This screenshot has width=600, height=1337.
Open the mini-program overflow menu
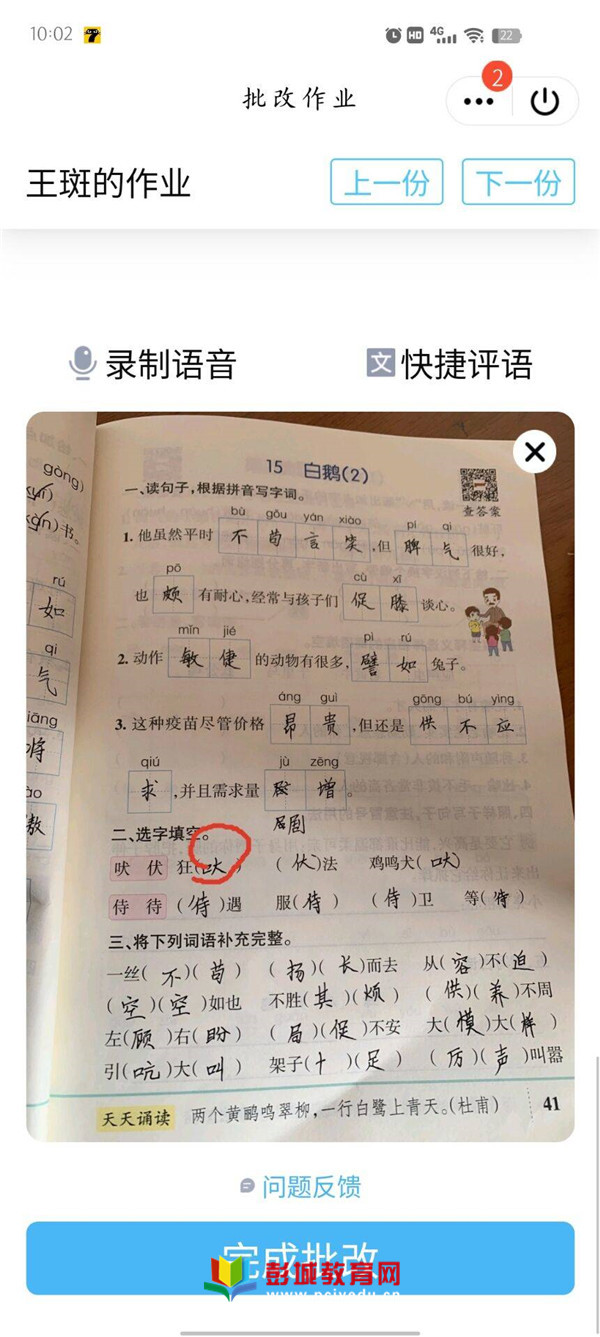(479, 100)
